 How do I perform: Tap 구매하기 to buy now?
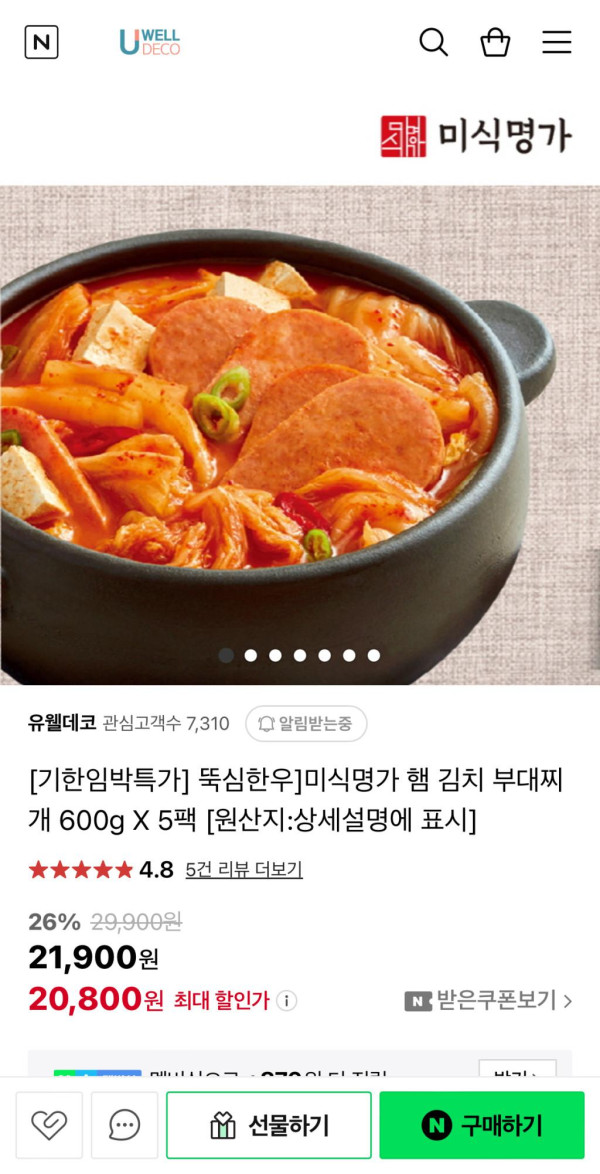(x=482, y=1125)
